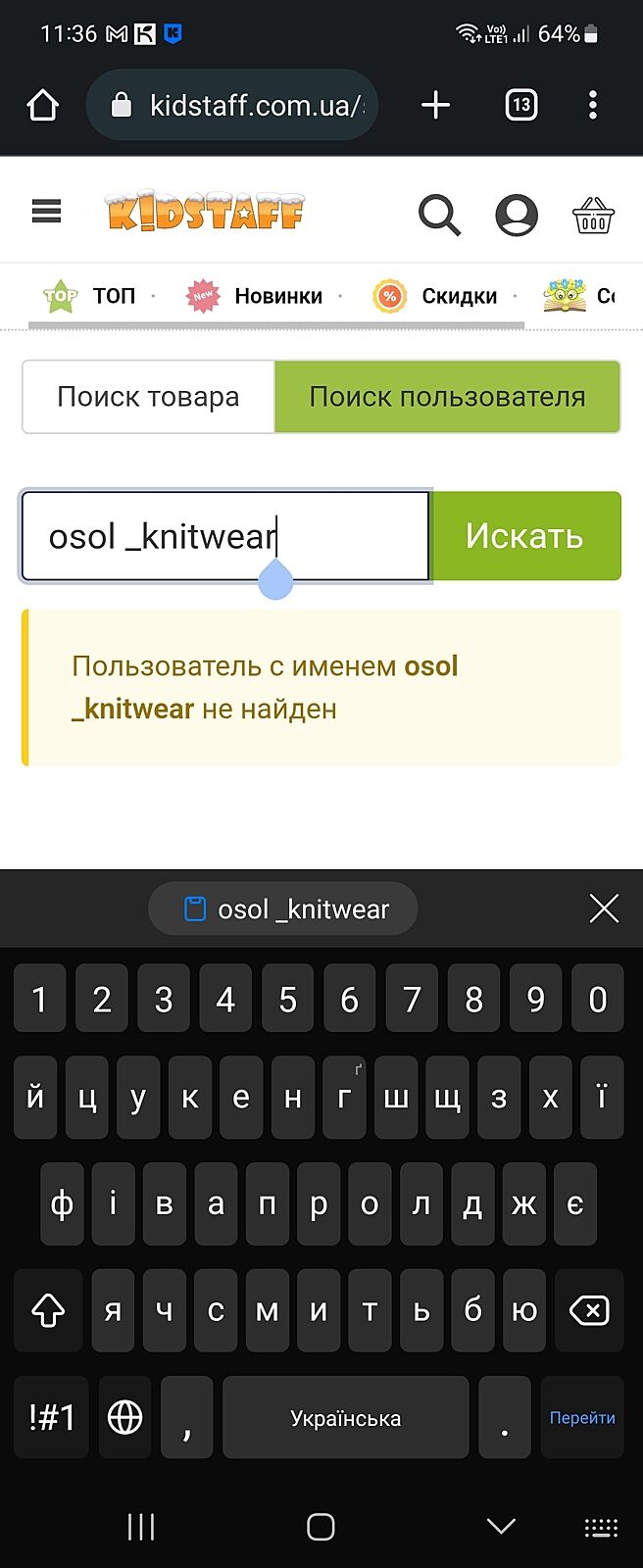Paste the osol _knitwear clipboard suggestion
The image size is (643, 1568).
284,909
